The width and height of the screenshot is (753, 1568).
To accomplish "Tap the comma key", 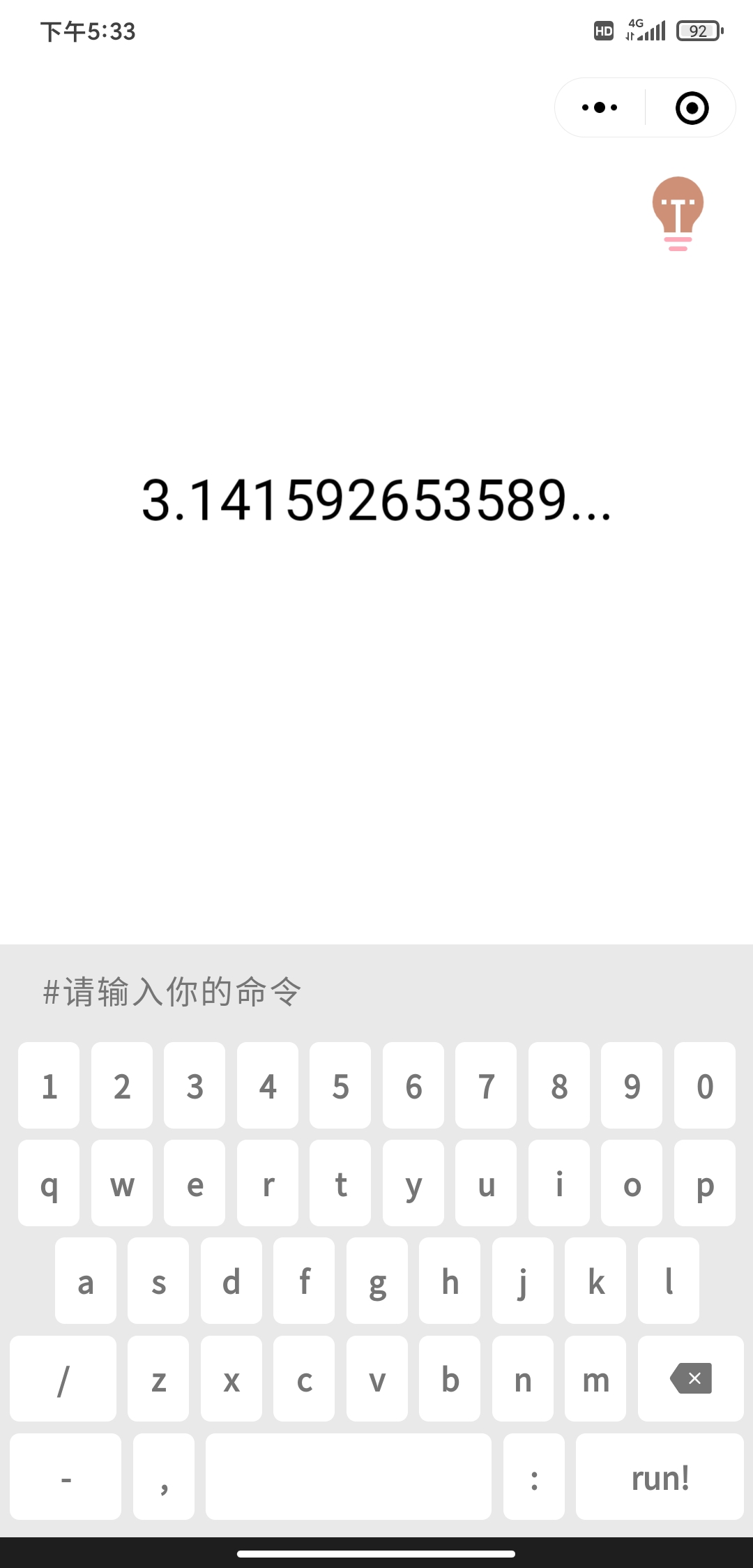I will pos(163,1477).
